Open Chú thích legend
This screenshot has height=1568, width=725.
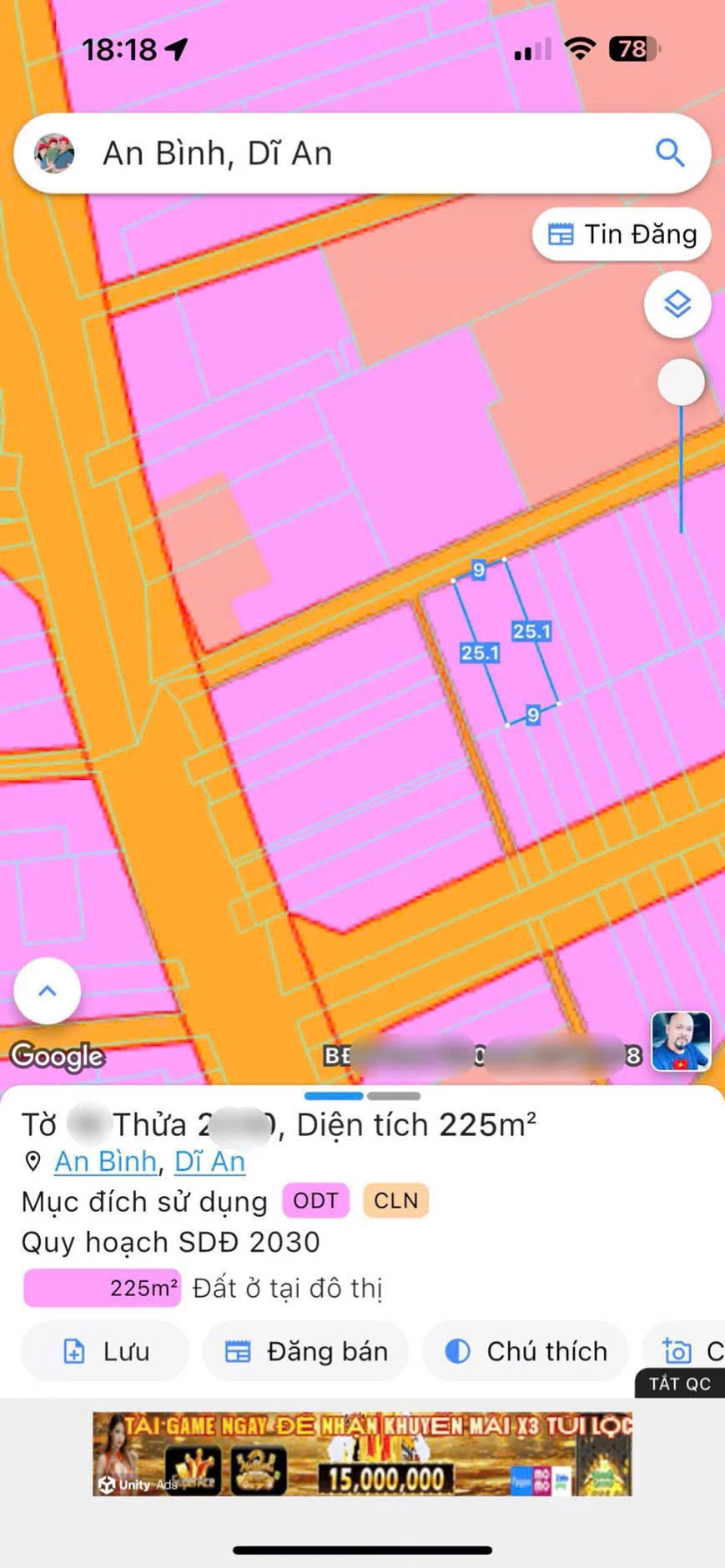[x=526, y=1351]
